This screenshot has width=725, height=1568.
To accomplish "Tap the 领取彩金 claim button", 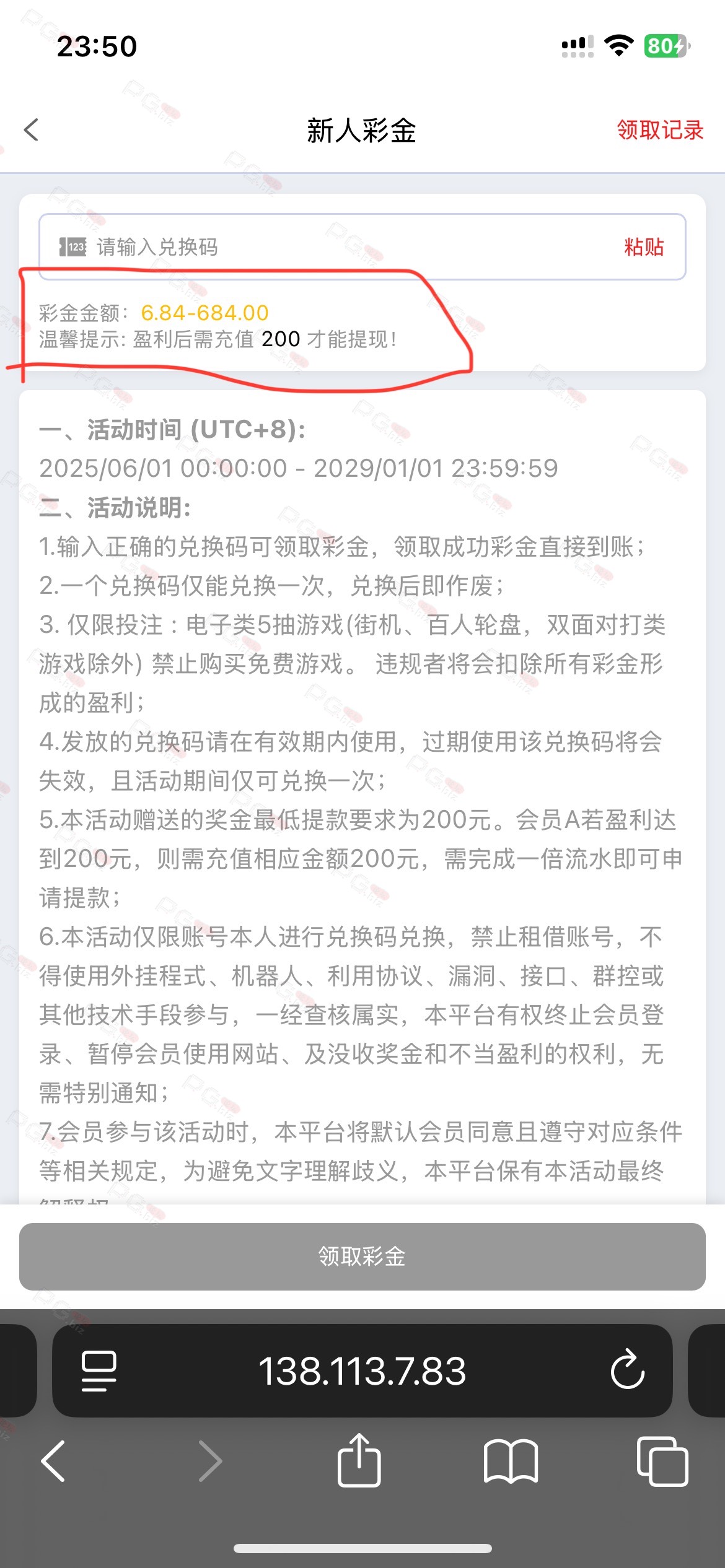I will coord(362,1257).
